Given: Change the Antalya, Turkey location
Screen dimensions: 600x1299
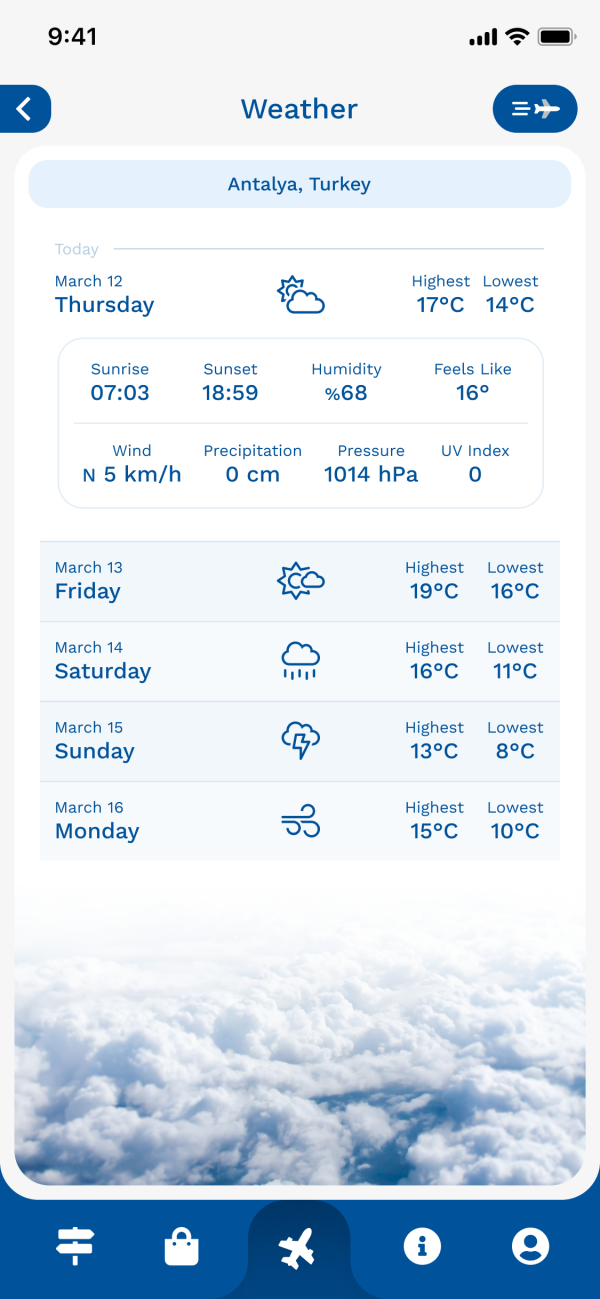Looking at the screenshot, I should (x=299, y=184).
